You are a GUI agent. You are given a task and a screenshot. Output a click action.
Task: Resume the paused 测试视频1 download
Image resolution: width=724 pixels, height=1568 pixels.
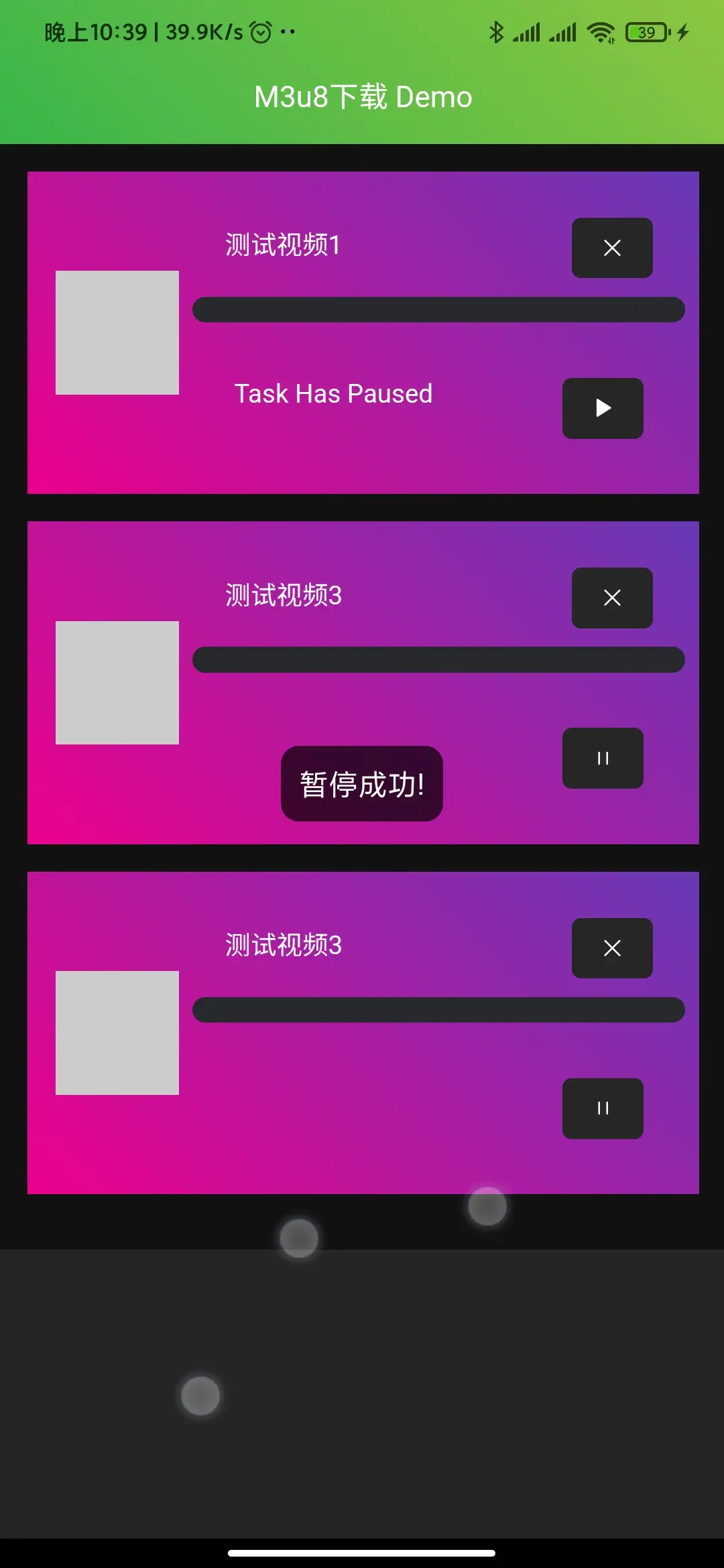pyautogui.click(x=602, y=408)
